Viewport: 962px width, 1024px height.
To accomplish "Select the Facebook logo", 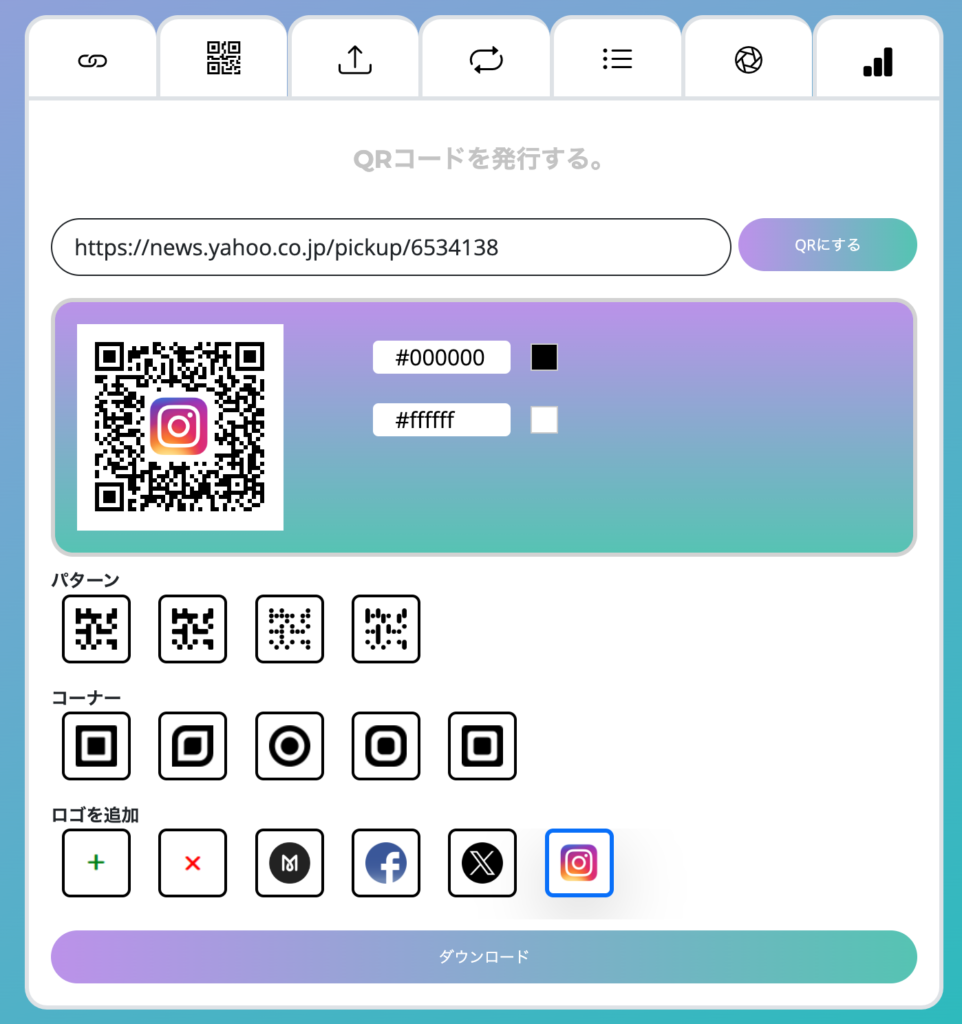I will [x=386, y=863].
